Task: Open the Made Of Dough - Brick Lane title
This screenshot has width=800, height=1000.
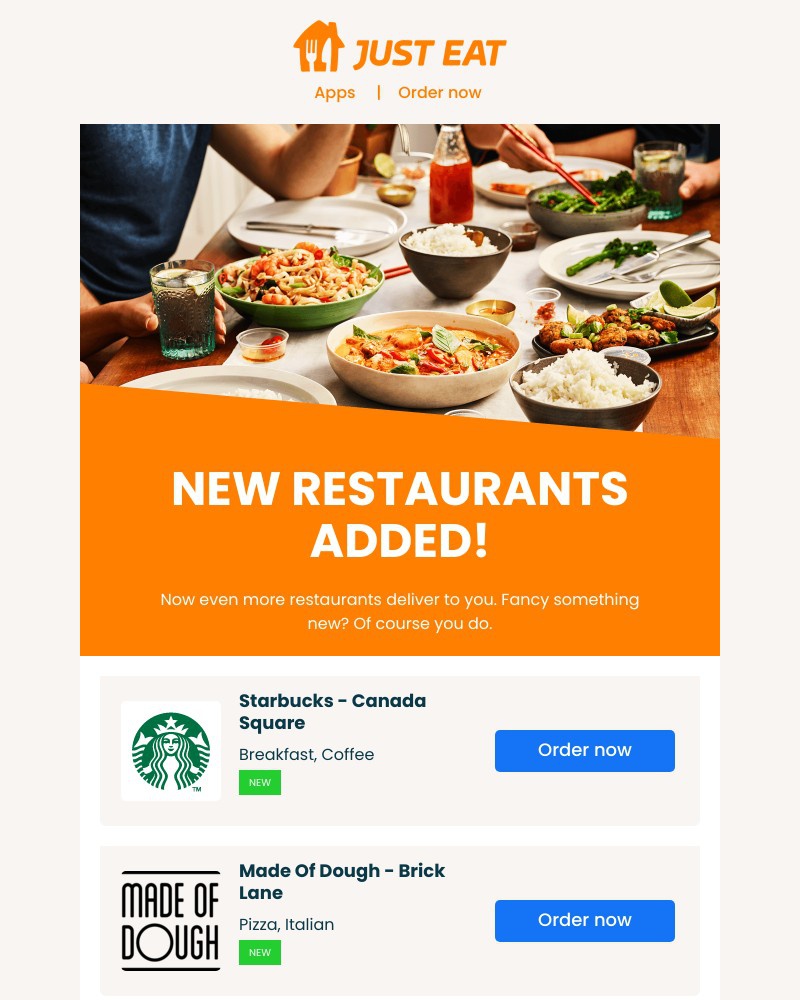Action: pyautogui.click(x=342, y=881)
